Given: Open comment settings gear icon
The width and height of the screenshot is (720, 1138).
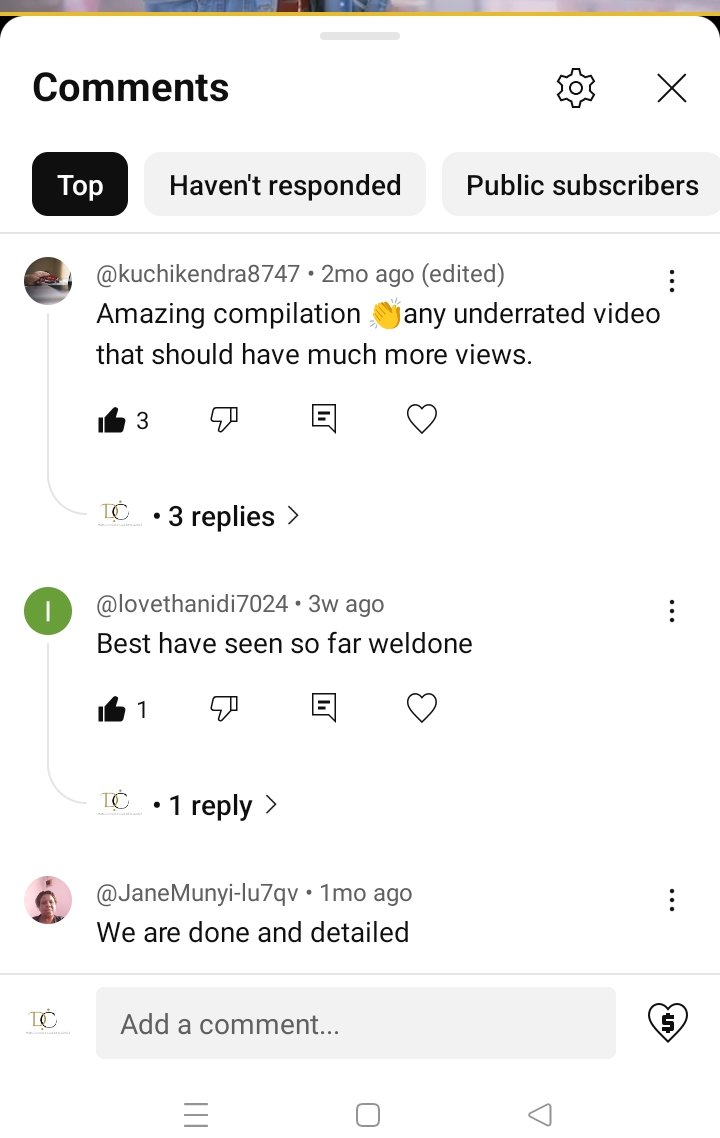Looking at the screenshot, I should click(x=575, y=88).
